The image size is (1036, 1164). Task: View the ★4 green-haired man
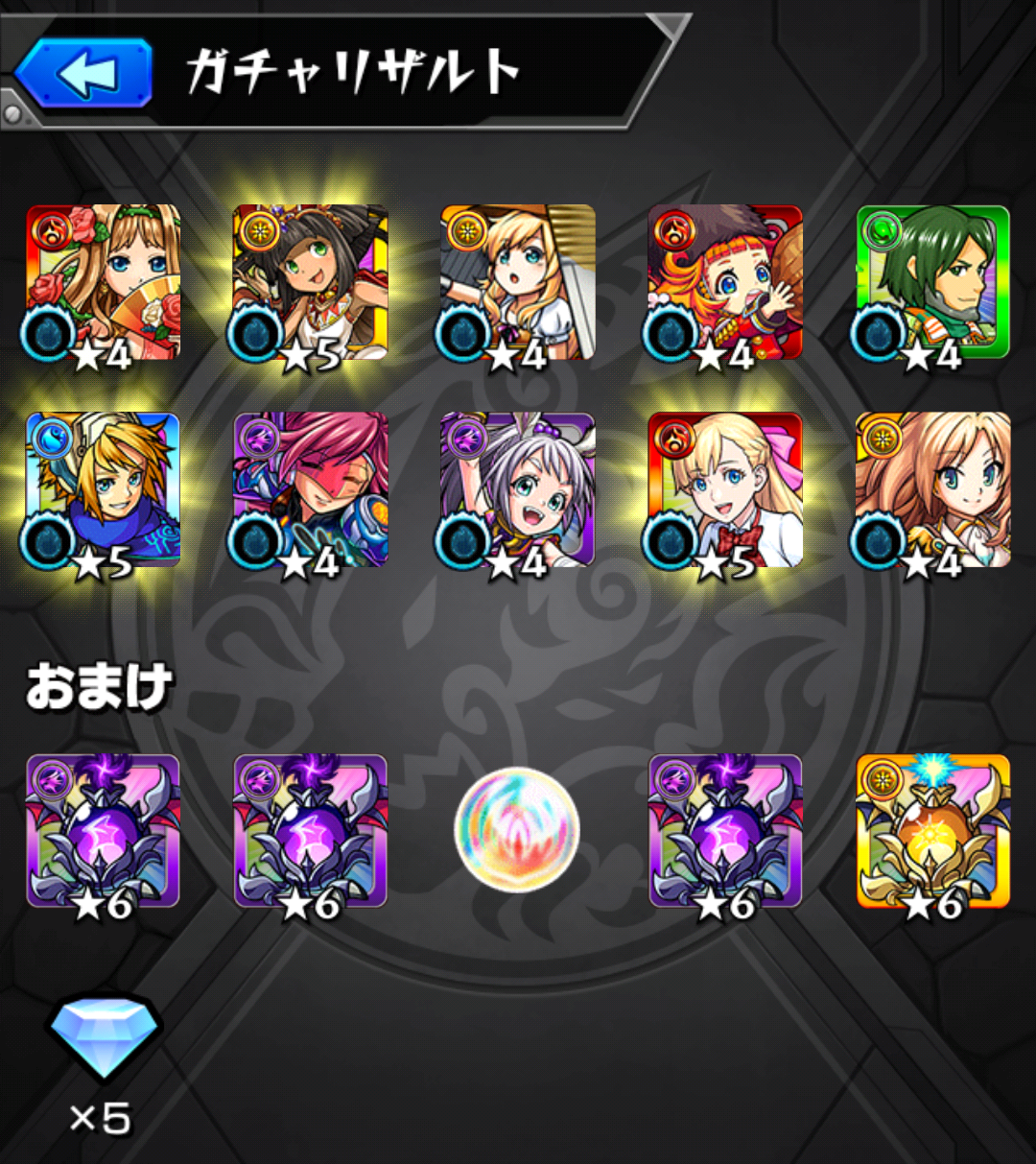932,283
